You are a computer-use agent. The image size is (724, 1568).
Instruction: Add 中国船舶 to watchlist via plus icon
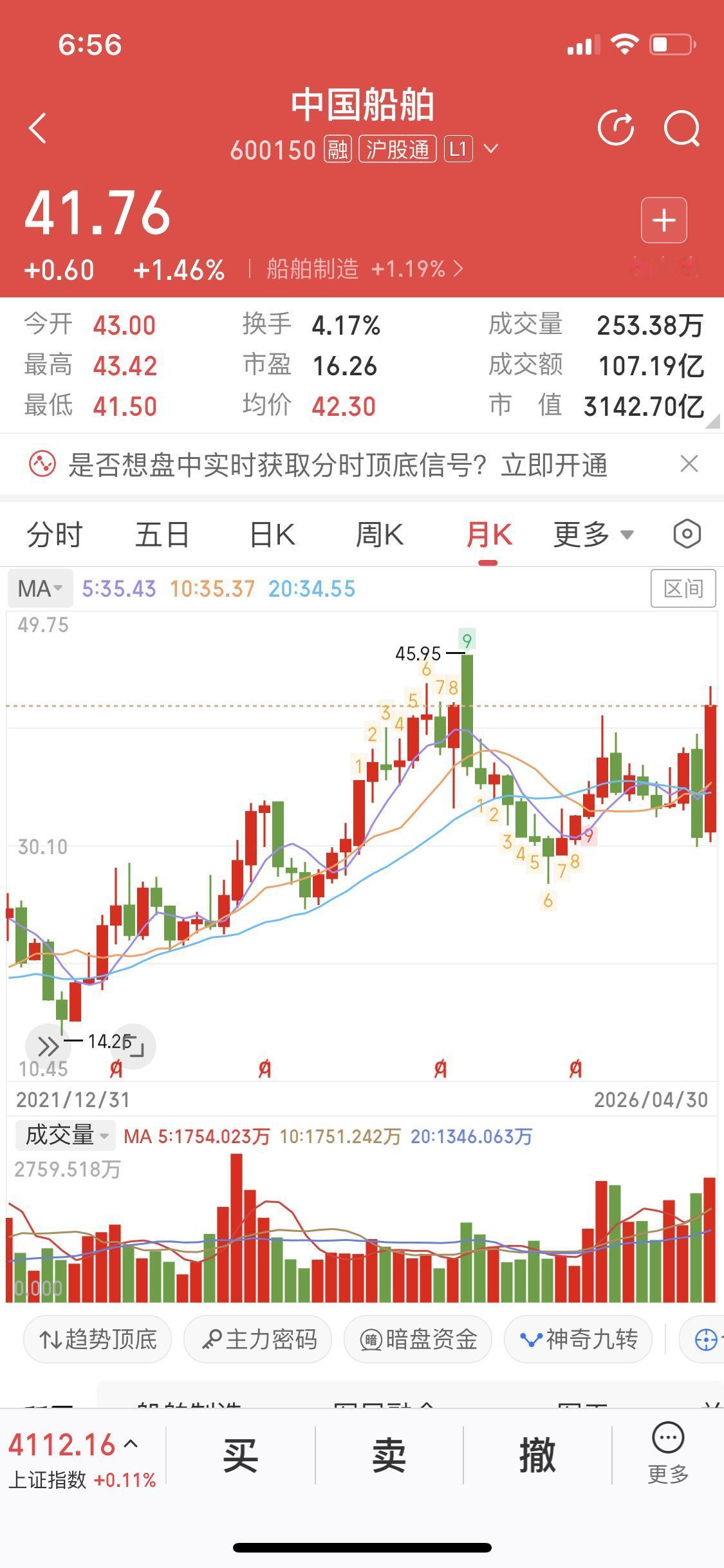(x=664, y=220)
